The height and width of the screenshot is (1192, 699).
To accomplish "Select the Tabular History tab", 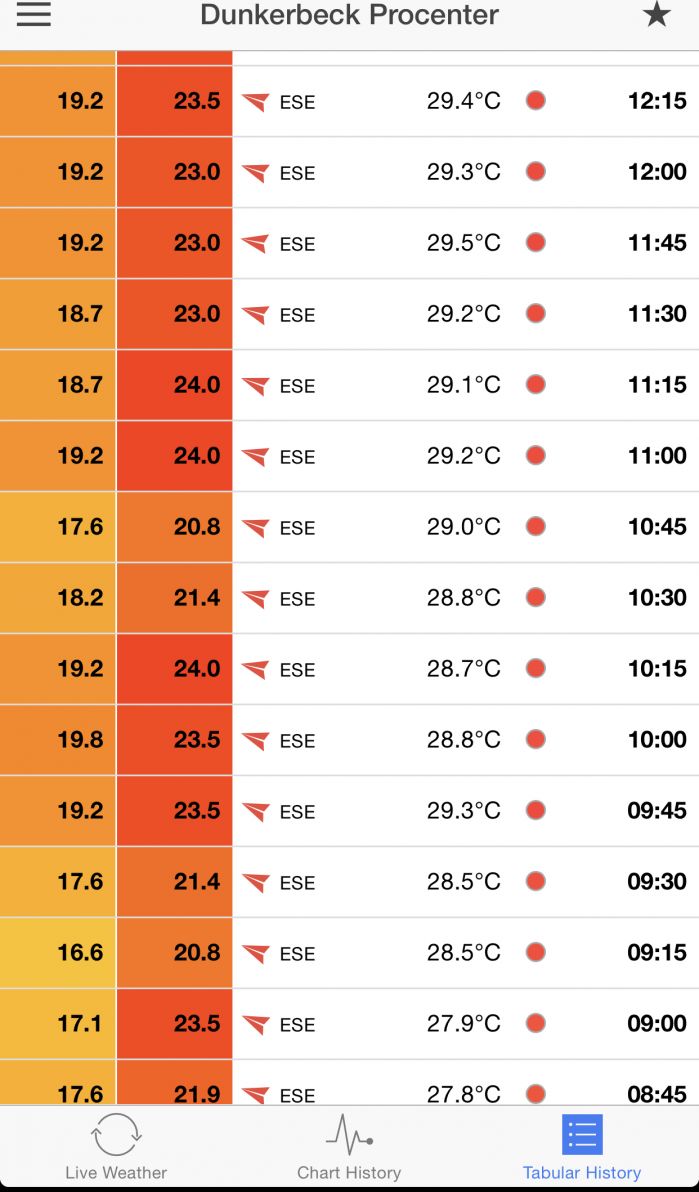I will [582, 1148].
